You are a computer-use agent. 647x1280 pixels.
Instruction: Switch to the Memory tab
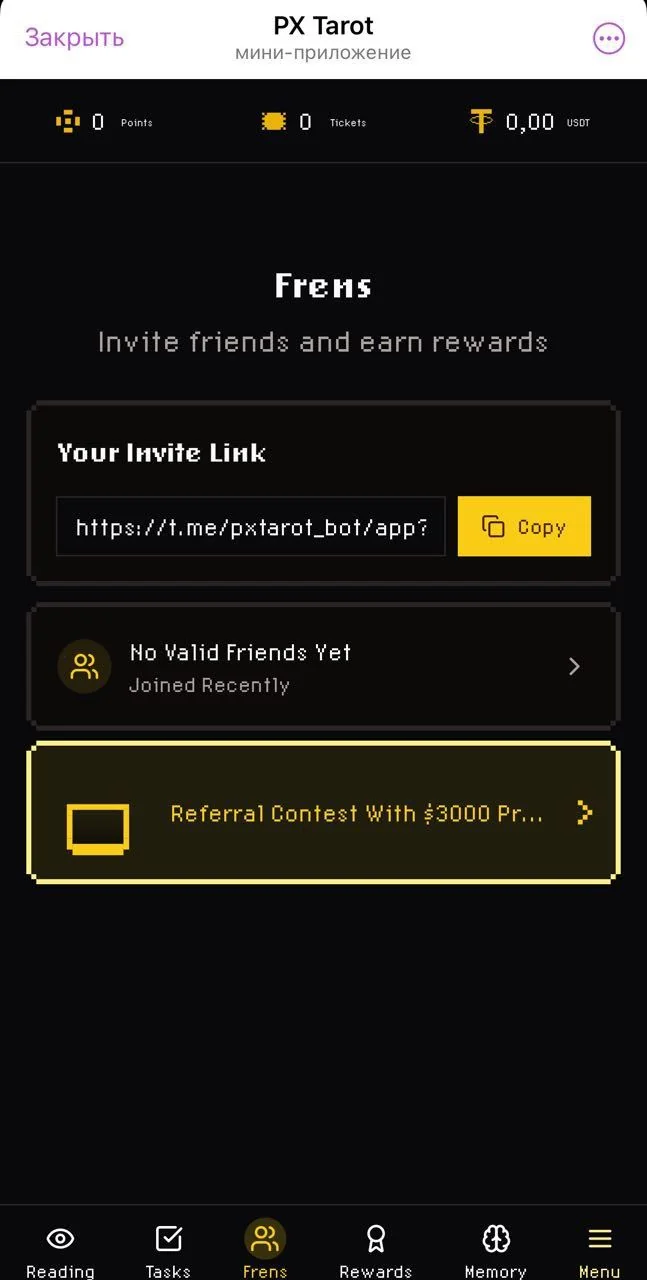(x=496, y=1250)
